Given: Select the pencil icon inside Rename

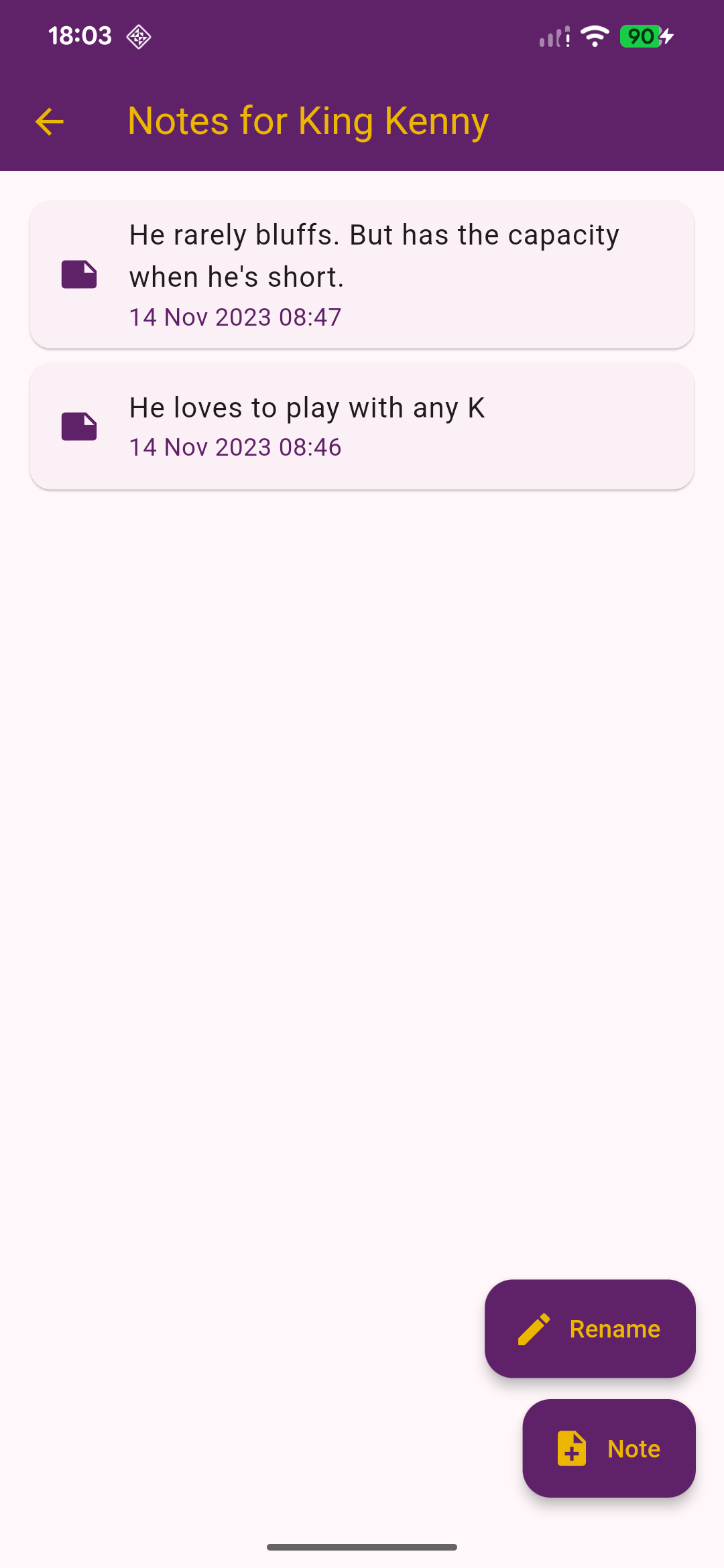Looking at the screenshot, I should pos(533,1329).
